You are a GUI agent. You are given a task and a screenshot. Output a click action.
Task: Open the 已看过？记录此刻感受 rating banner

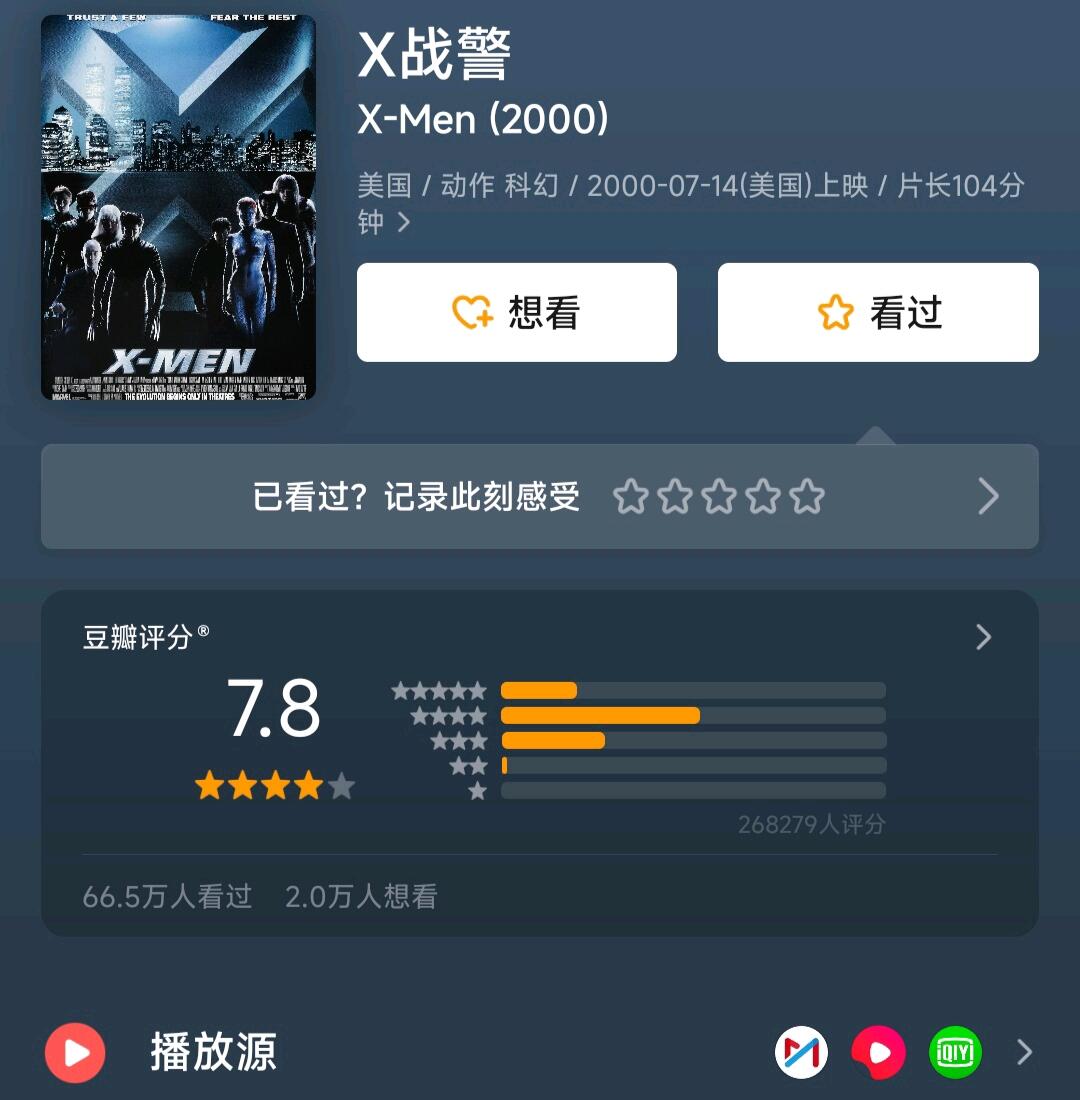click(x=540, y=496)
